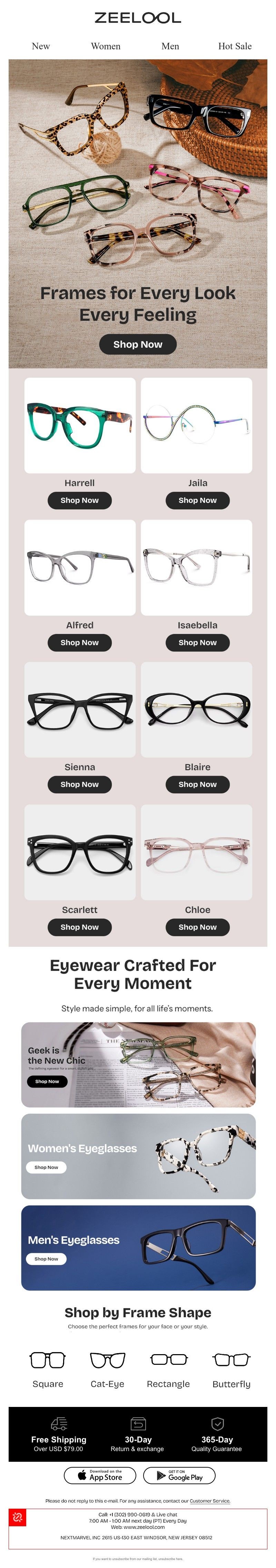The image size is (276, 1568).
Task: Tap Shop Now under Isaebella
Action: 197,642
